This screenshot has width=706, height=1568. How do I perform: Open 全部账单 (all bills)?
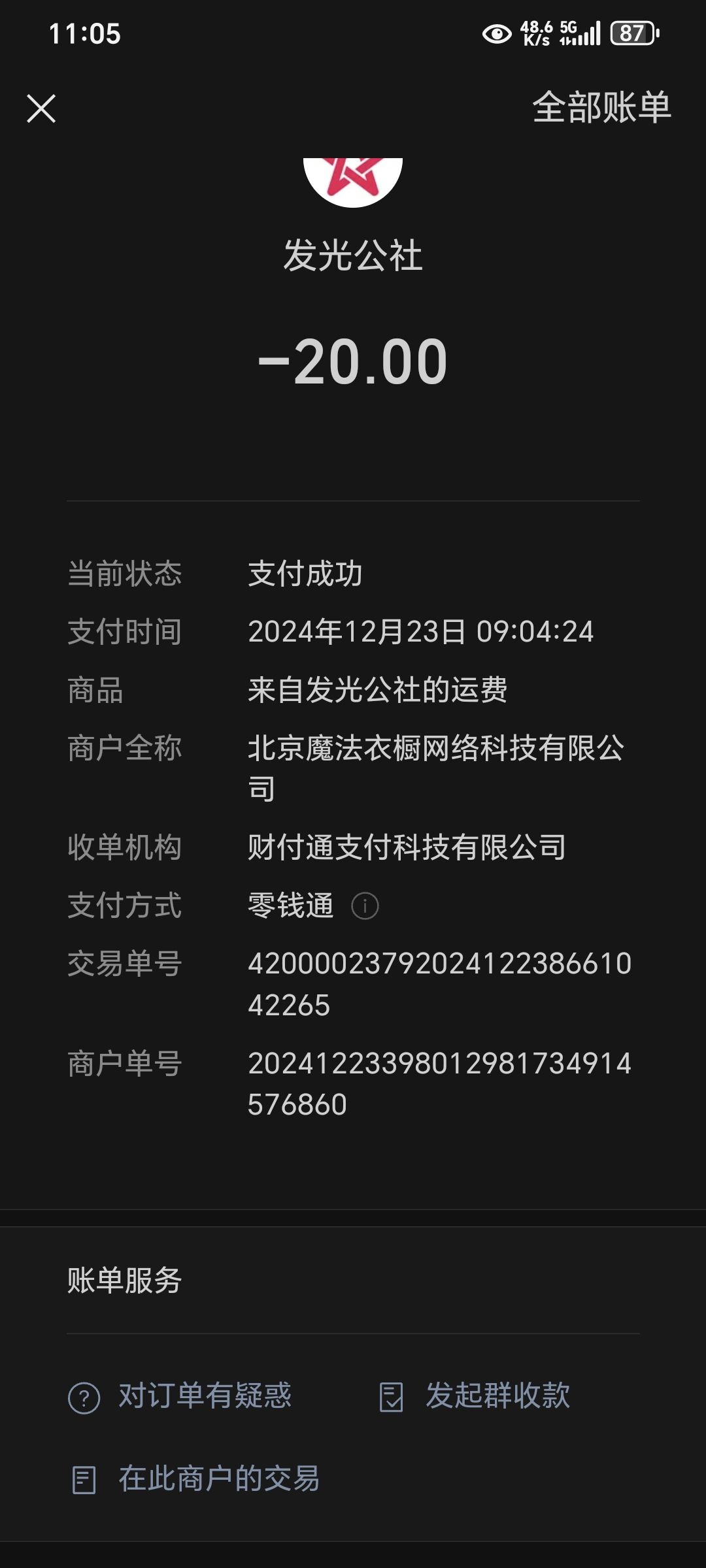tap(601, 107)
